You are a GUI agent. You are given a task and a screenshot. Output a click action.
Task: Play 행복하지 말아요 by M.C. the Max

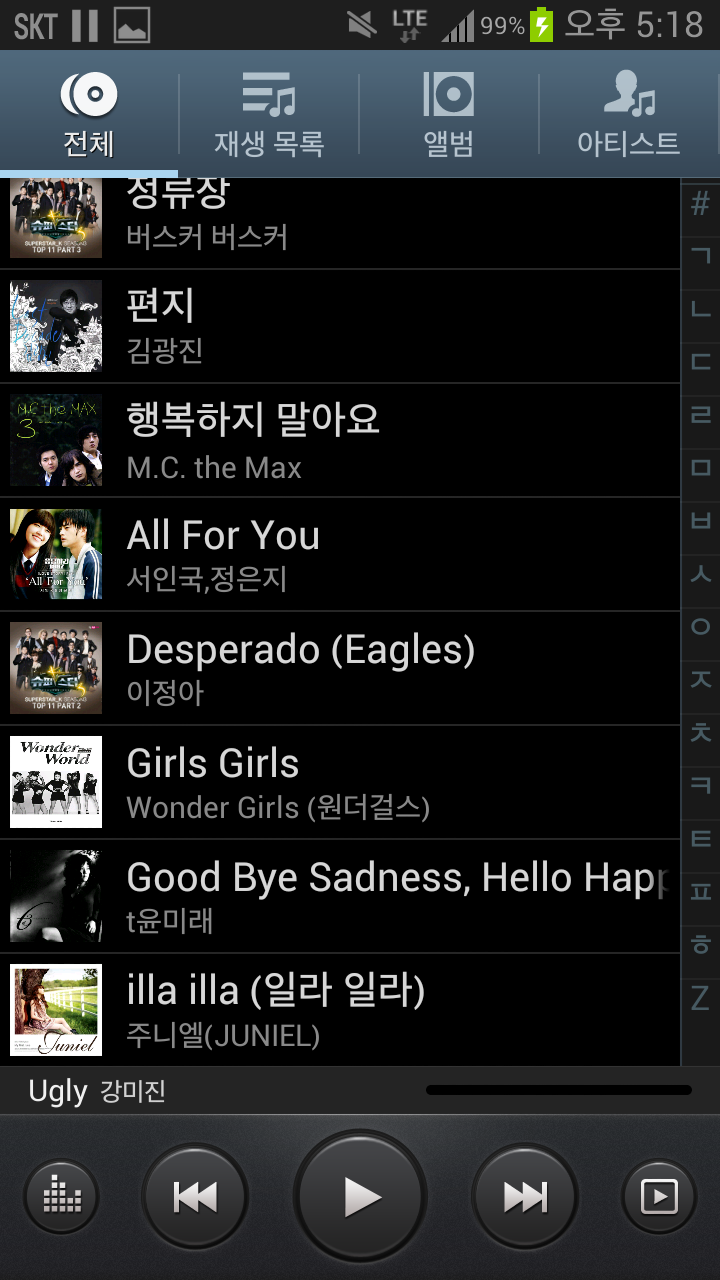(340, 440)
